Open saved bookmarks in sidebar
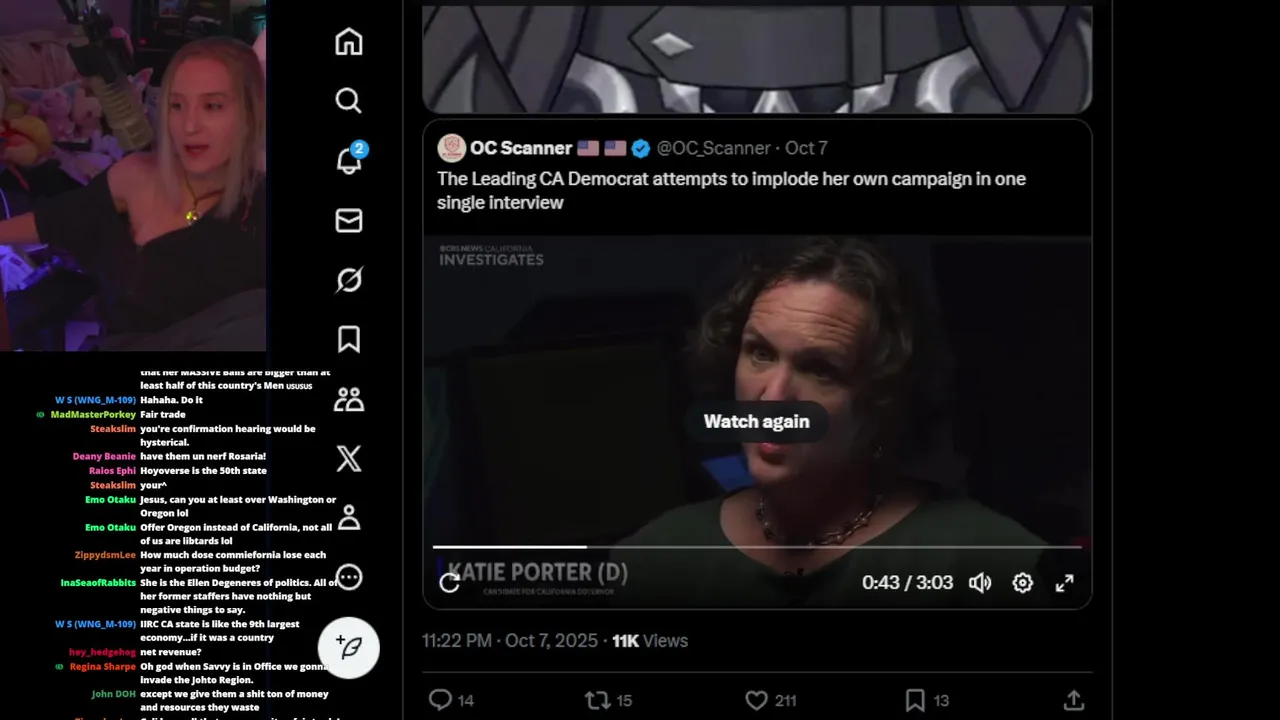This screenshot has width=1280, height=720. pos(348,340)
